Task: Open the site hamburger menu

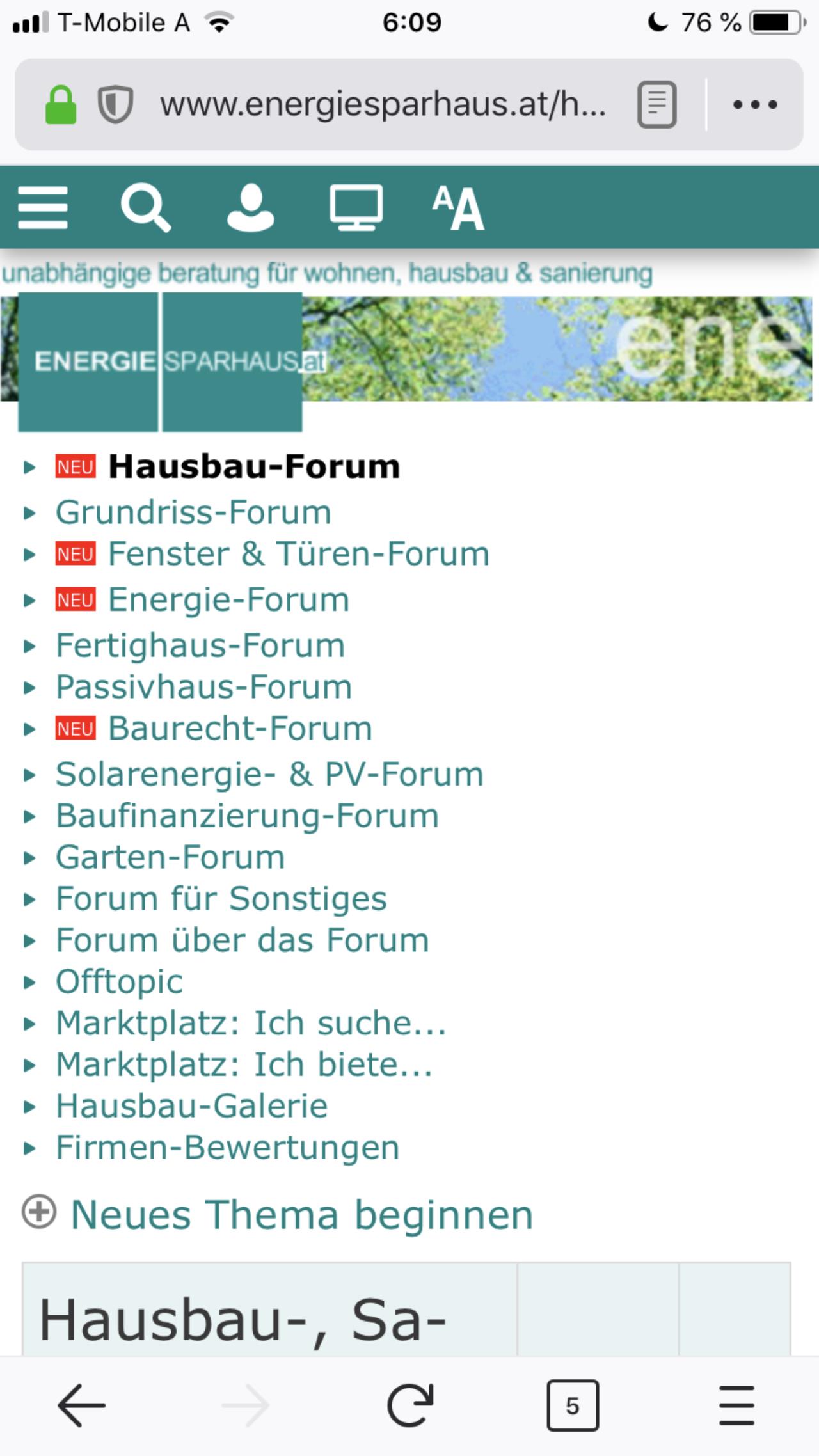Action: [x=43, y=207]
